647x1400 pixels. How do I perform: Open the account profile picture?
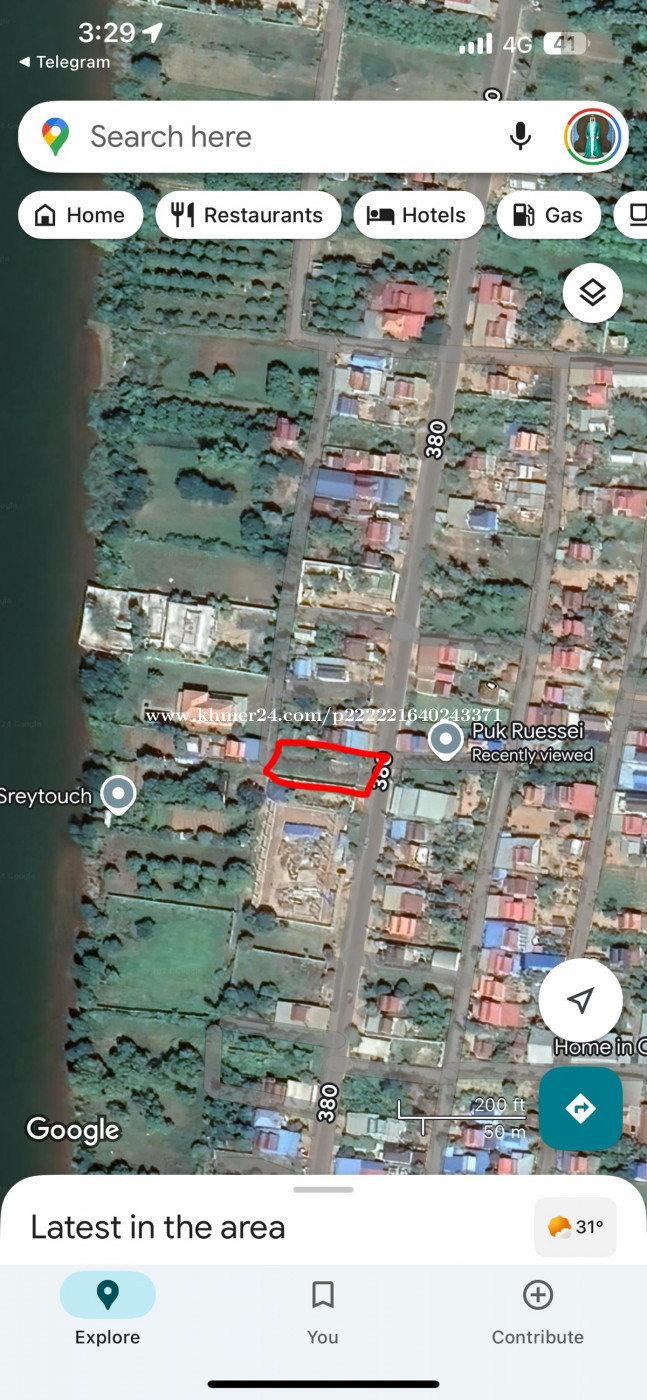pos(596,136)
